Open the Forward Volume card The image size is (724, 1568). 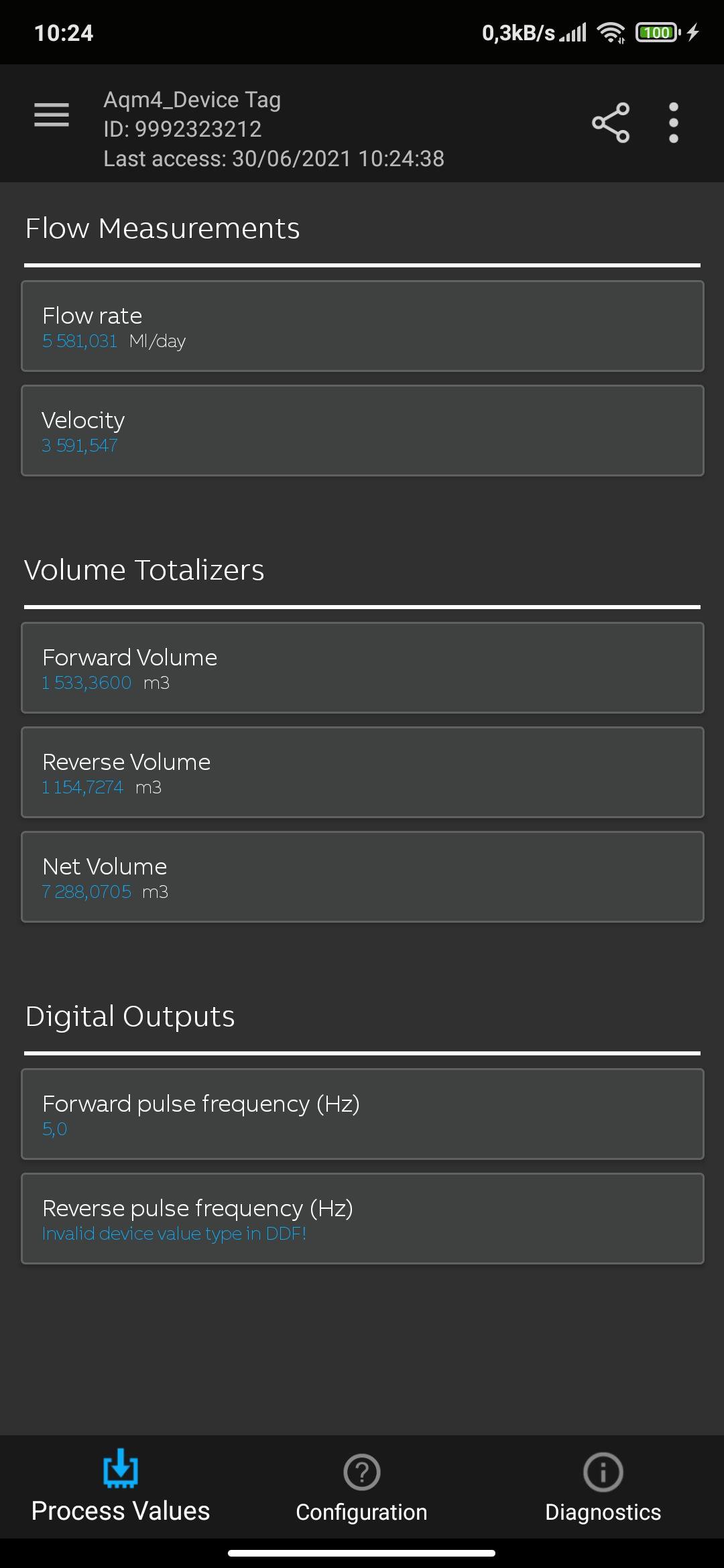[x=363, y=668]
